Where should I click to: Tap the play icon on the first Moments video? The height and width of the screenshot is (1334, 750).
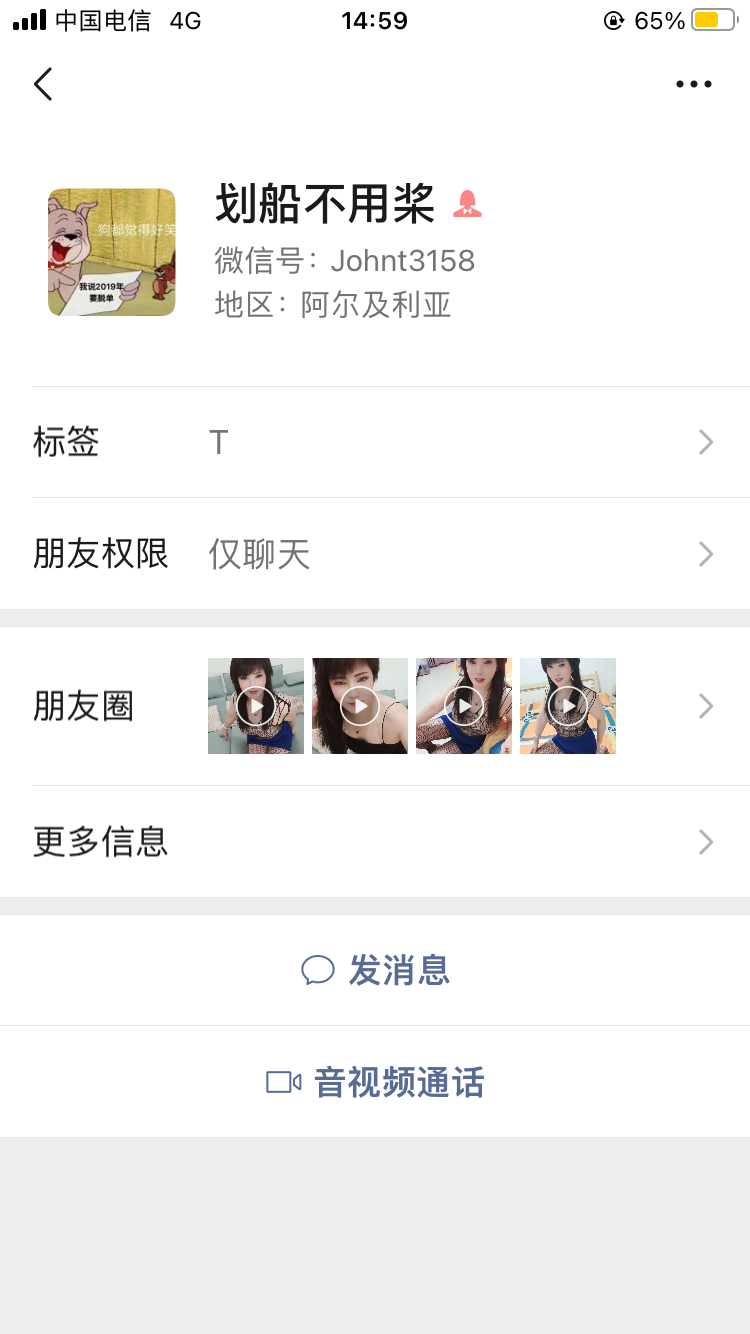point(255,705)
